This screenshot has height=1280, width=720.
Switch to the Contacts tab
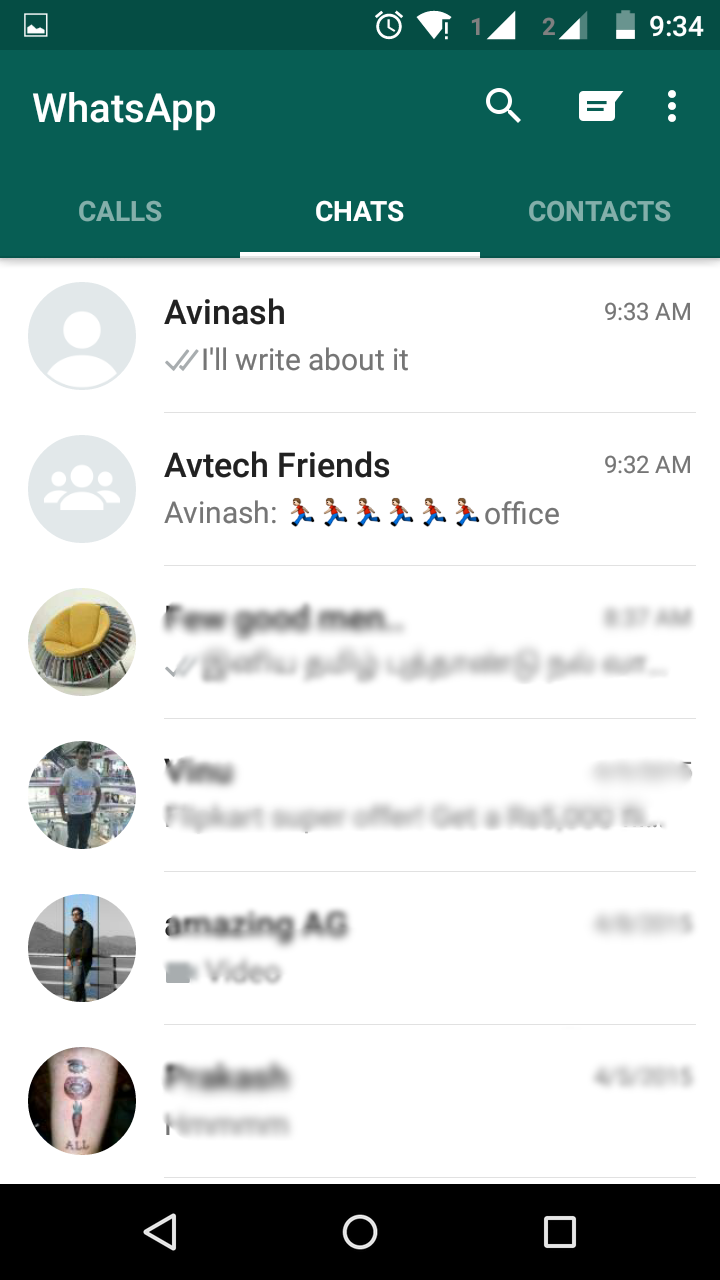(x=599, y=212)
